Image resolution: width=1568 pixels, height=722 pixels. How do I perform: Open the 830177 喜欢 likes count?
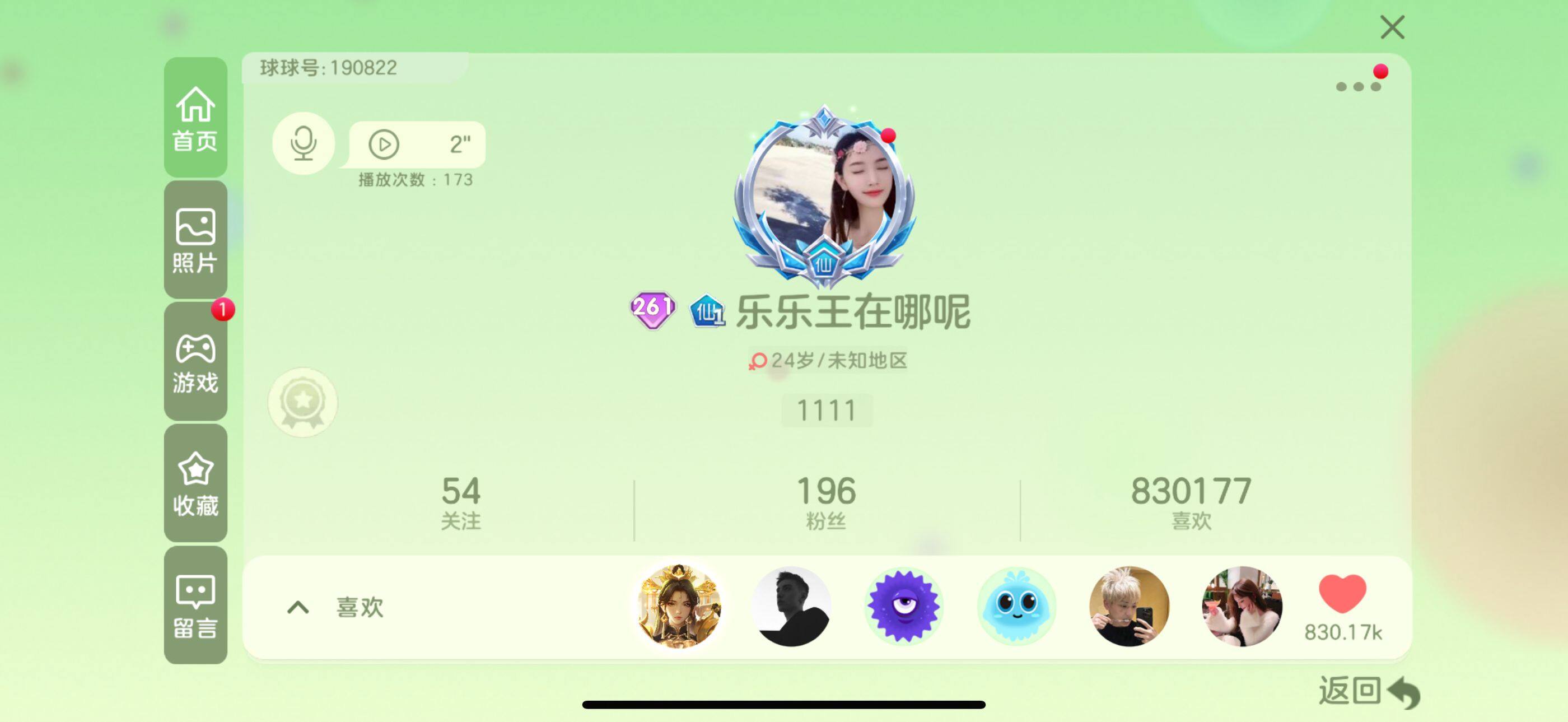[1191, 503]
